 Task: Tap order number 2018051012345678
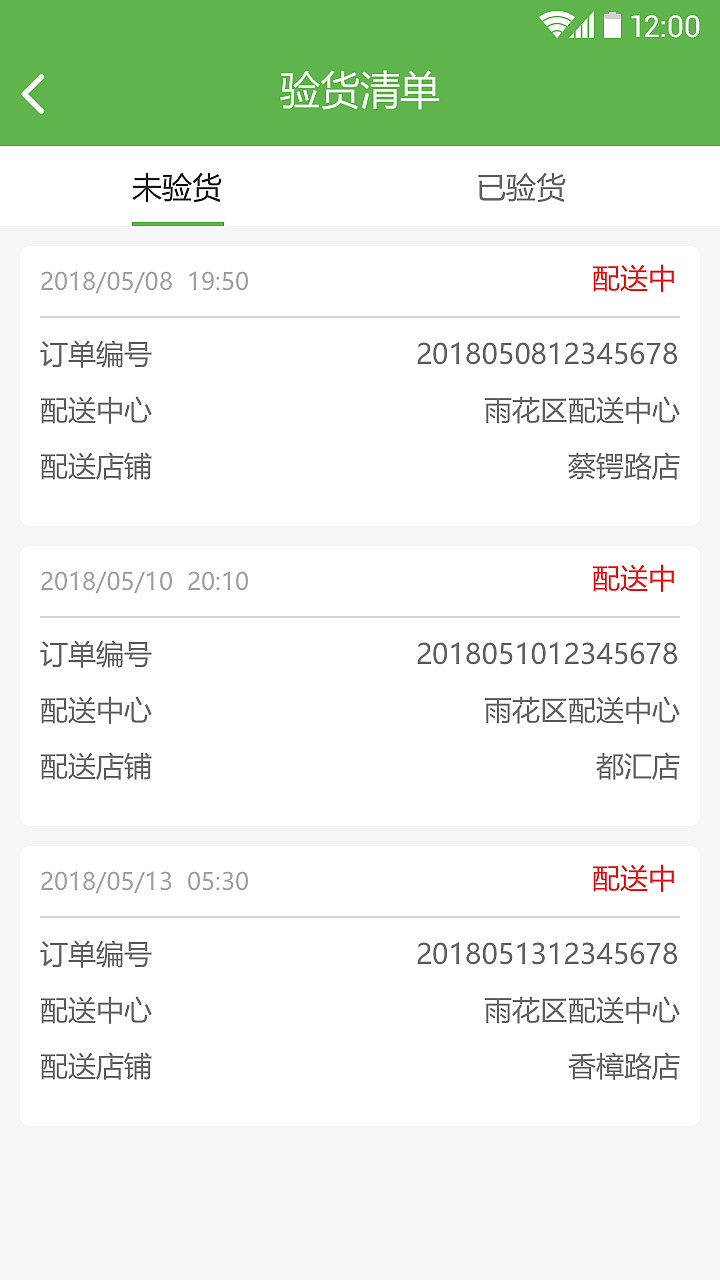[x=548, y=655]
